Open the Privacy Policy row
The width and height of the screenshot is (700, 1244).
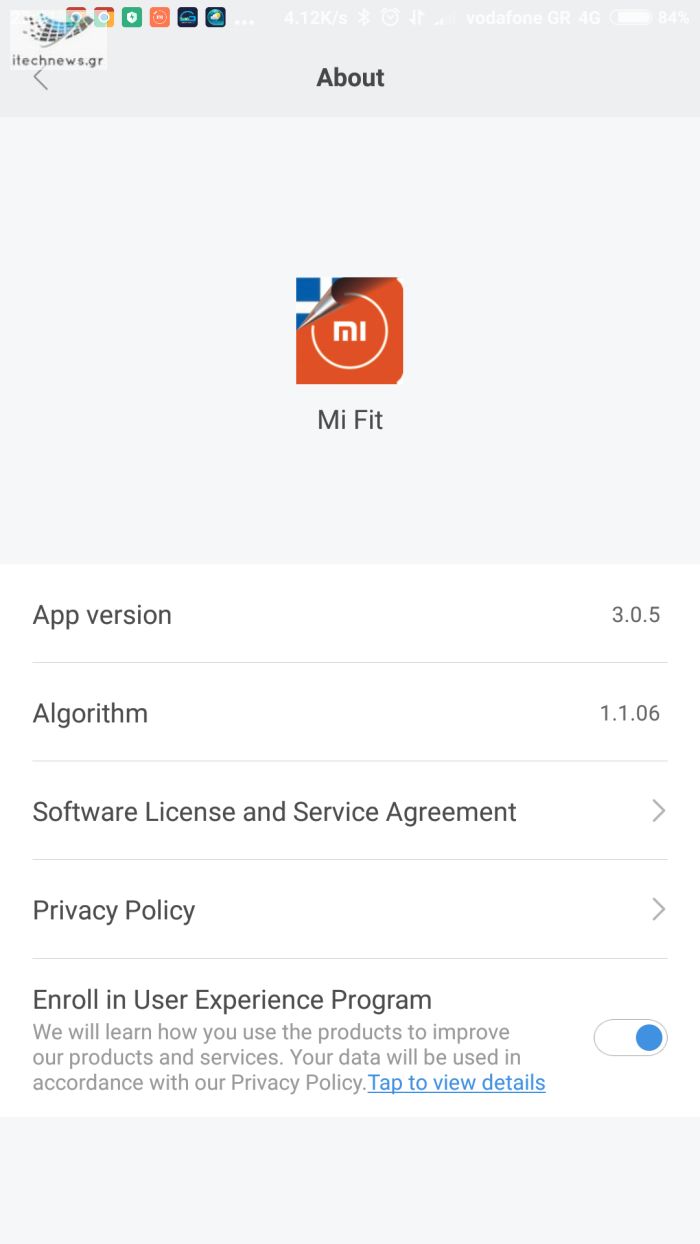(x=350, y=910)
